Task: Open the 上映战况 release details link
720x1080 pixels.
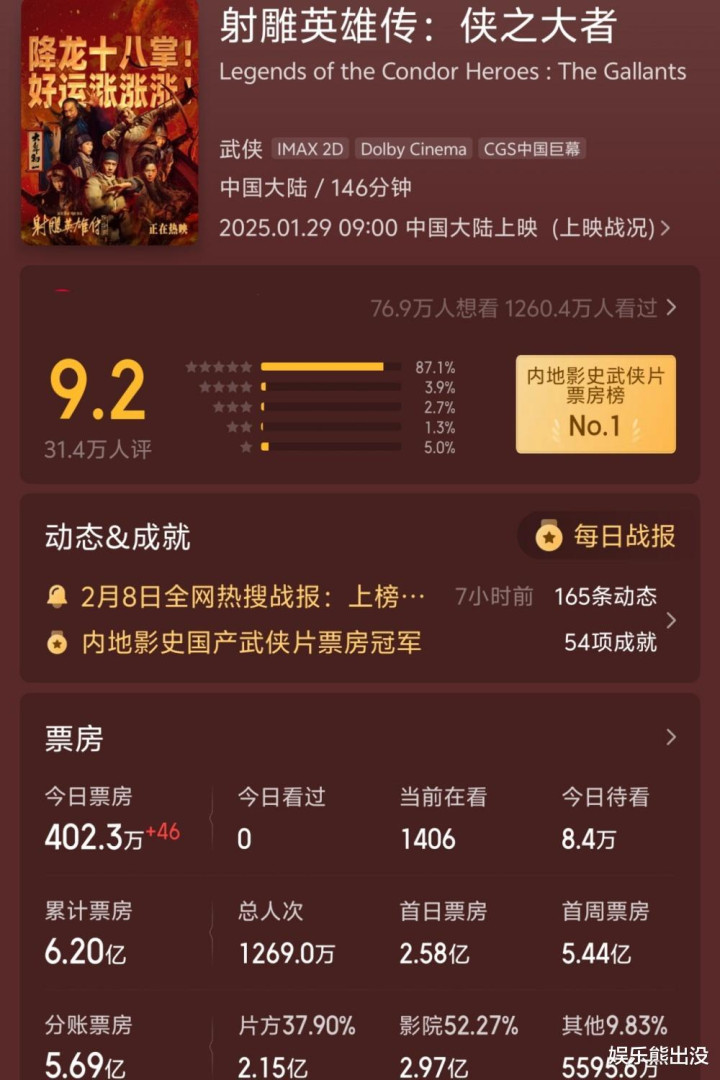Action: pos(610,228)
